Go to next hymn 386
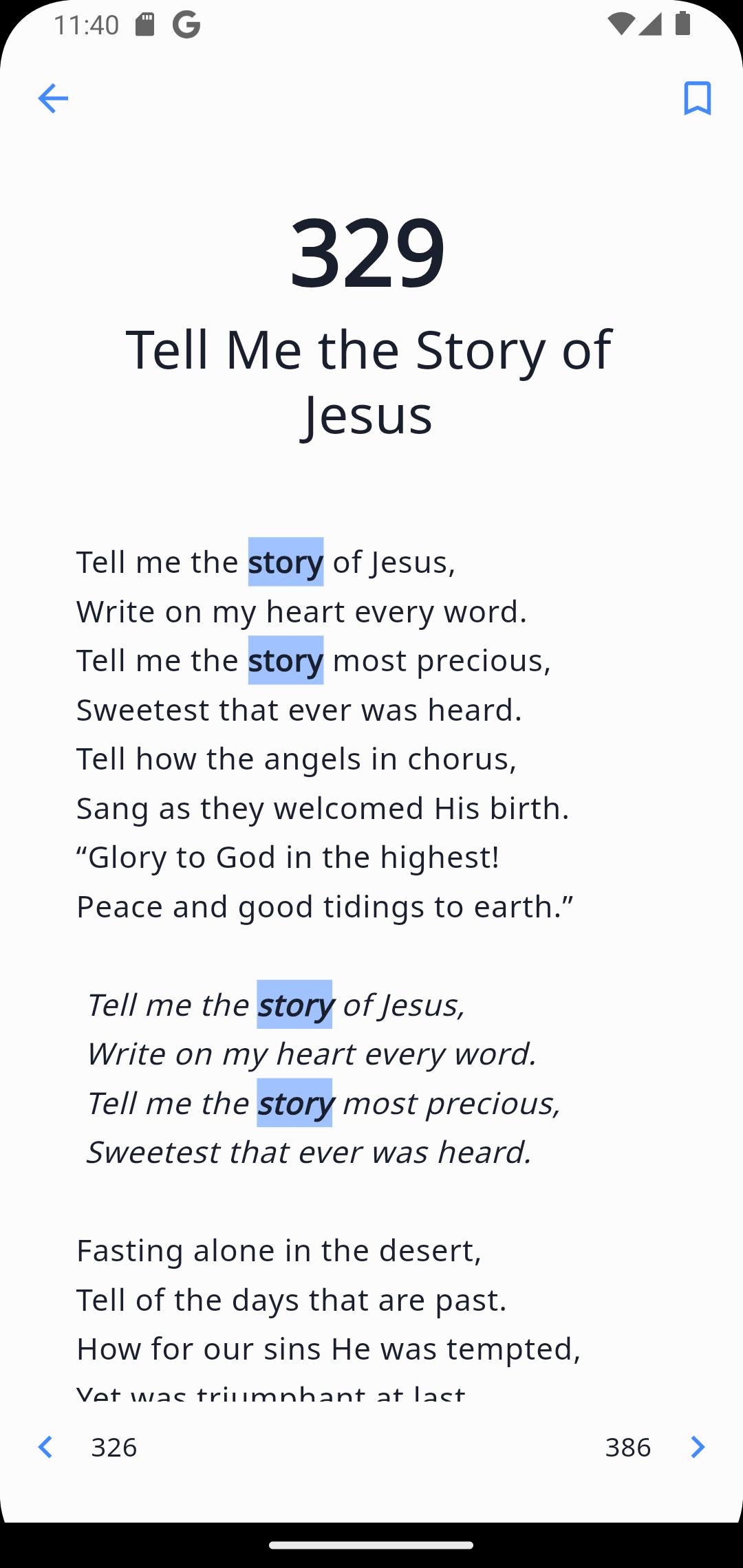The height and width of the screenshot is (1568, 743). [656, 1448]
